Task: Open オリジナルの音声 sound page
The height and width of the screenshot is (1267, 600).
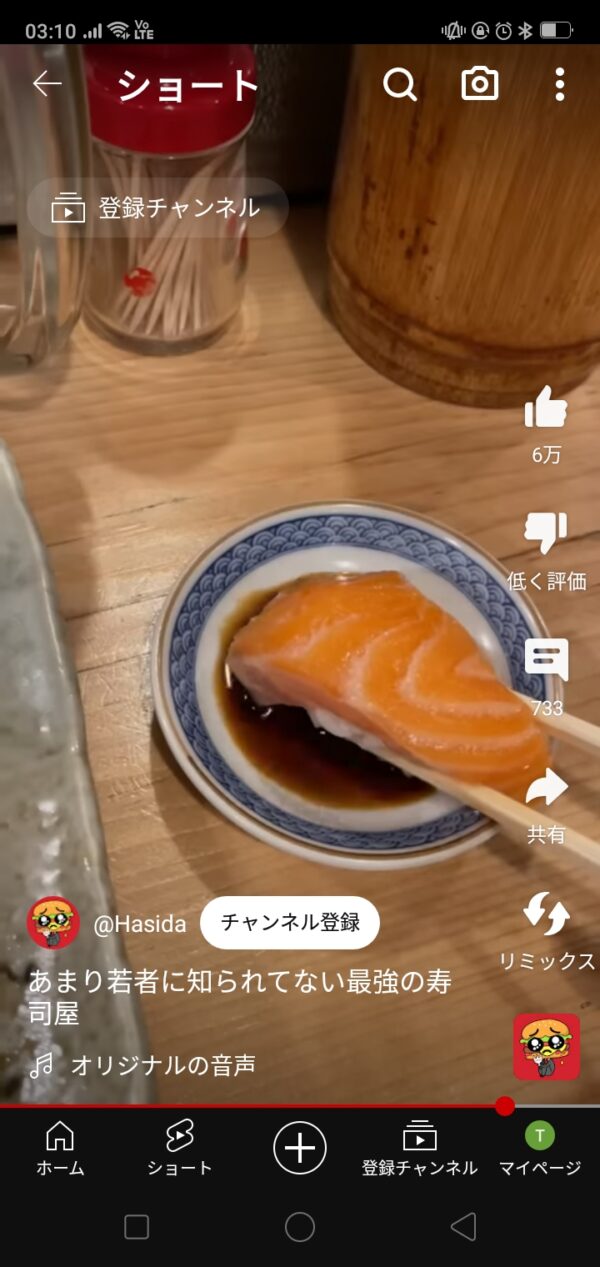Action: click(162, 1065)
